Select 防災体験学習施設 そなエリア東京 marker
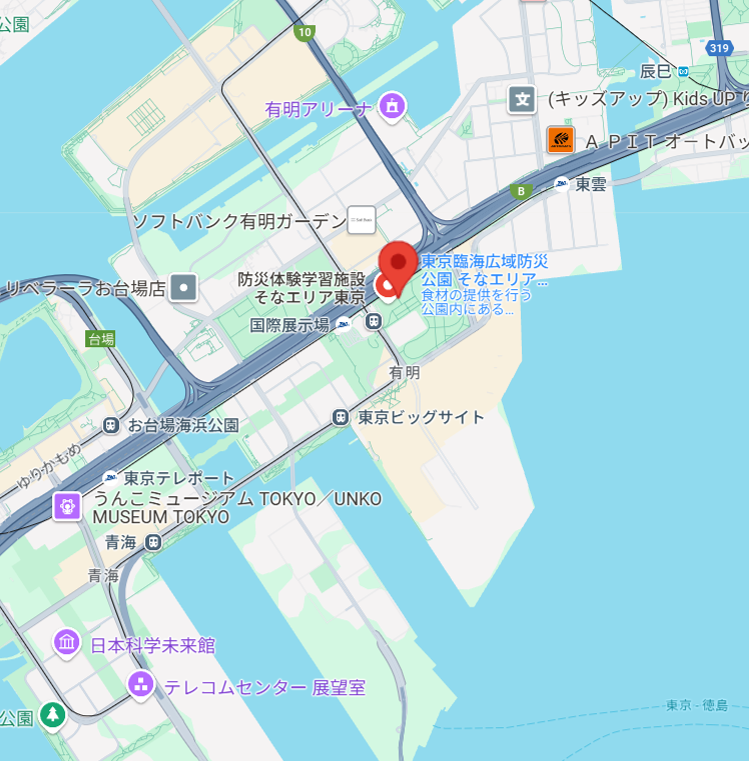 click(385, 288)
